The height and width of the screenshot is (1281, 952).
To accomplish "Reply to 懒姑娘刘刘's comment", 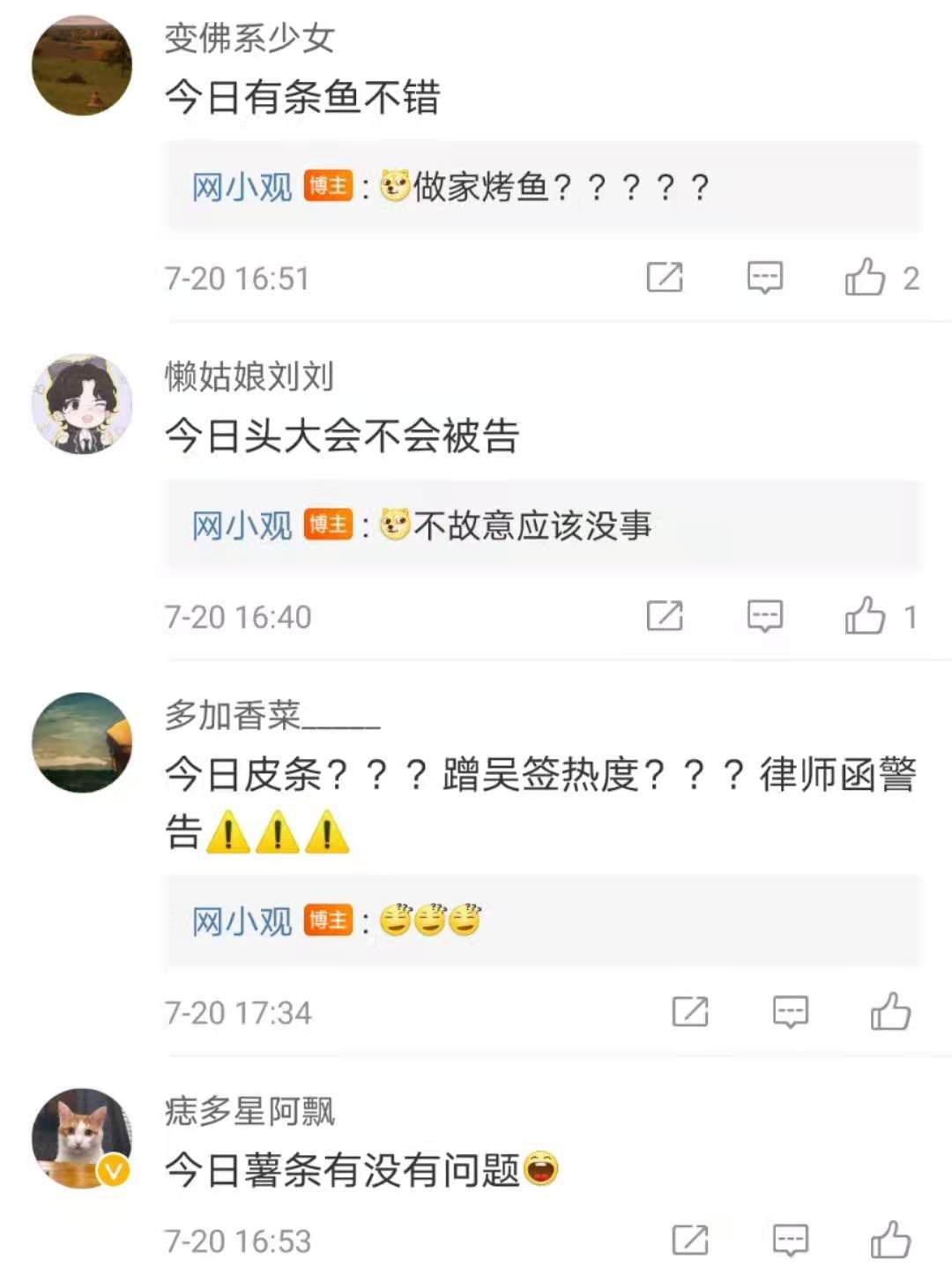I will pos(764,616).
